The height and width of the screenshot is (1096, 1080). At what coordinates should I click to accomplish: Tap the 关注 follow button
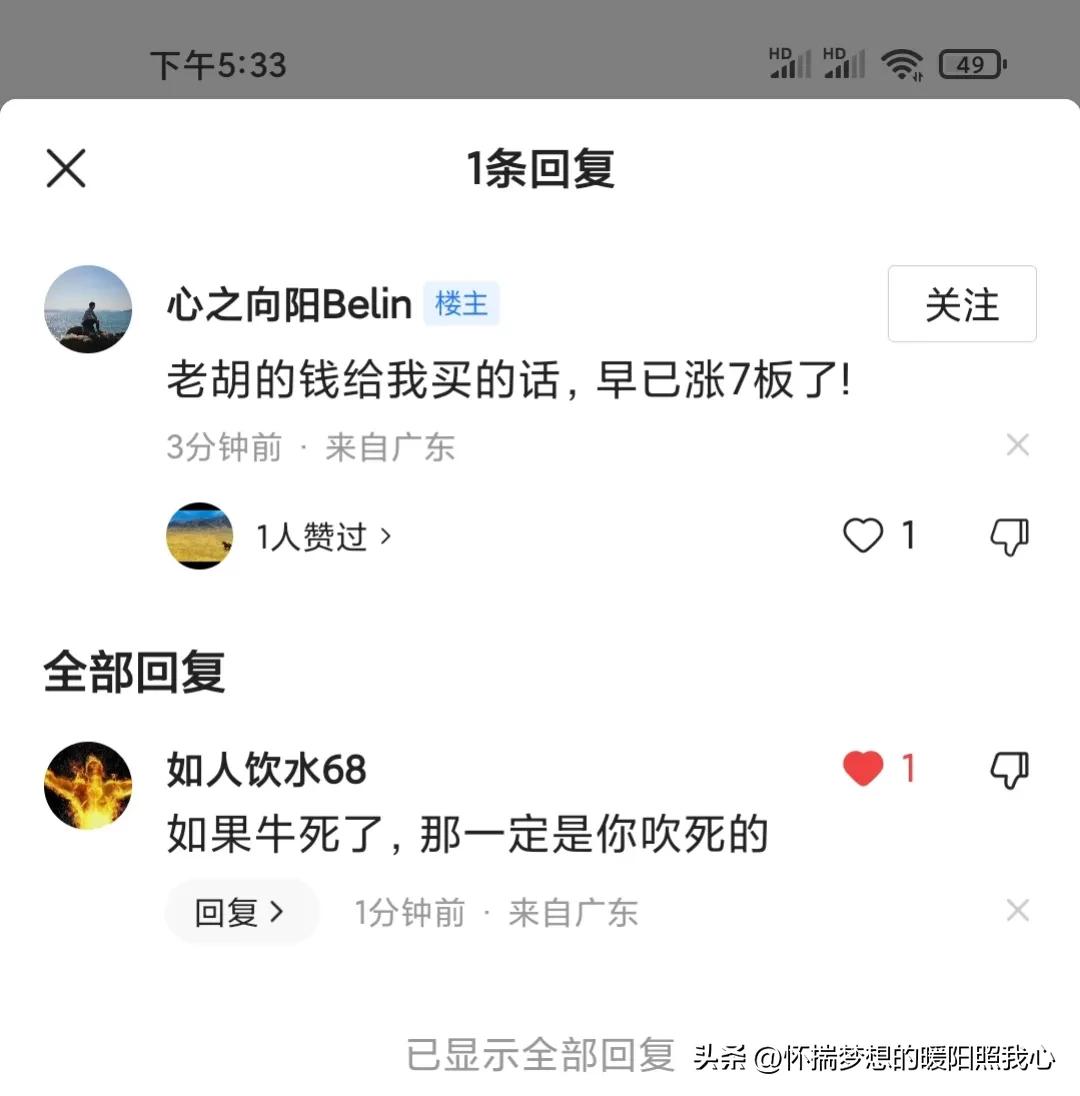coord(961,305)
